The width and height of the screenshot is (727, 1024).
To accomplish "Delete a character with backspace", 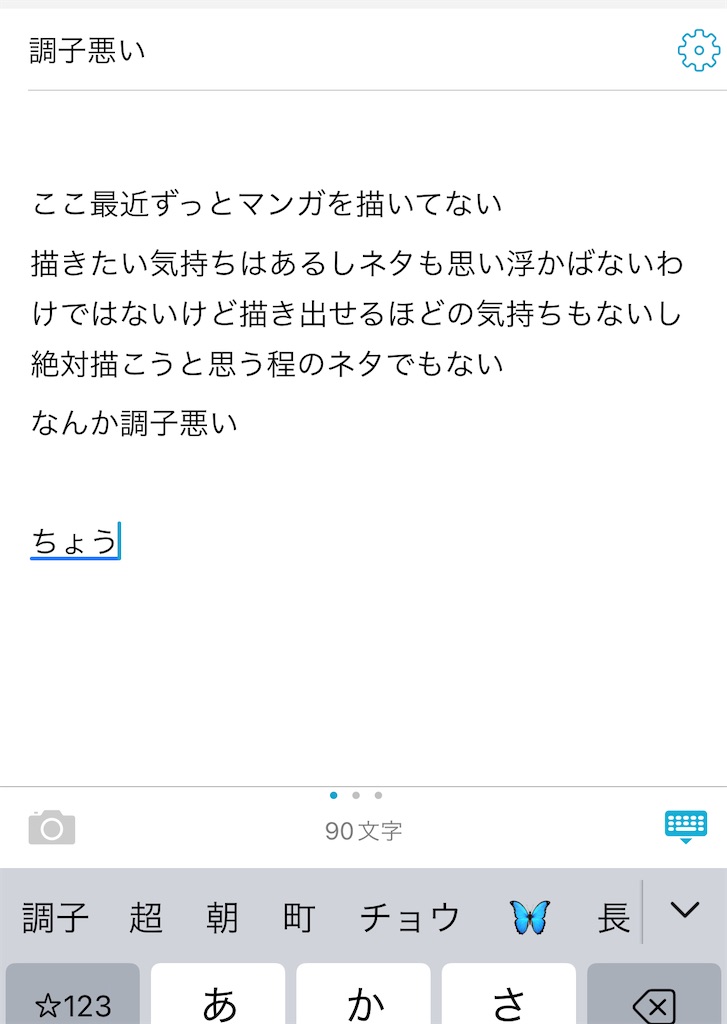I will coord(655,1002).
